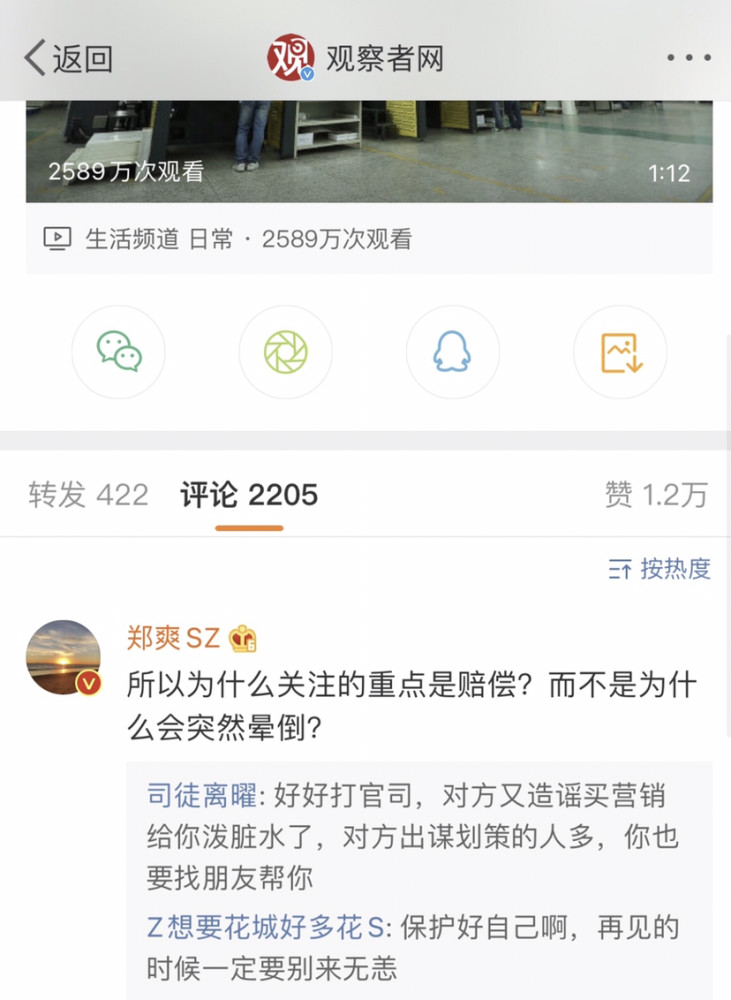Go back using the 返回 button
731x1000 pixels.
[68, 58]
